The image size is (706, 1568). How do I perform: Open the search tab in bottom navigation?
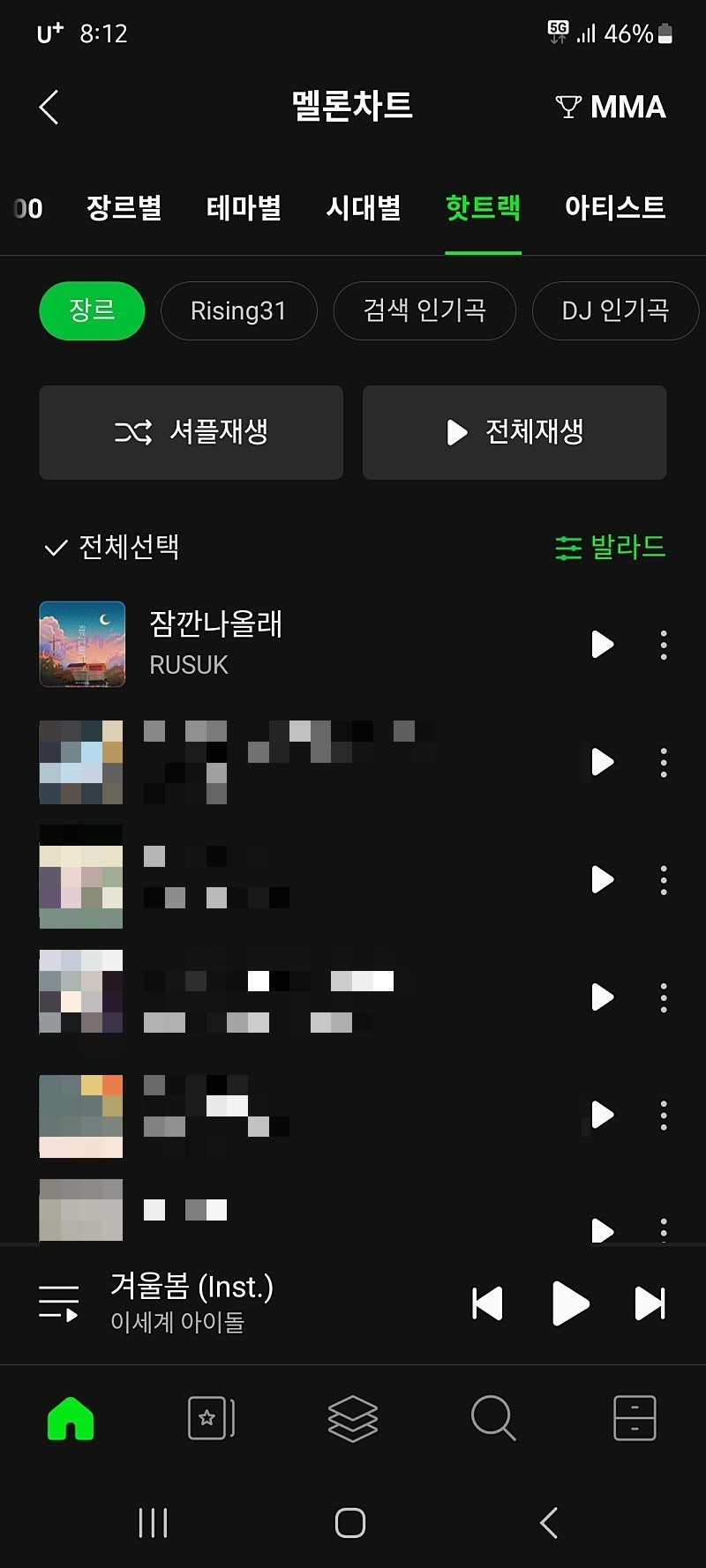(x=493, y=1418)
